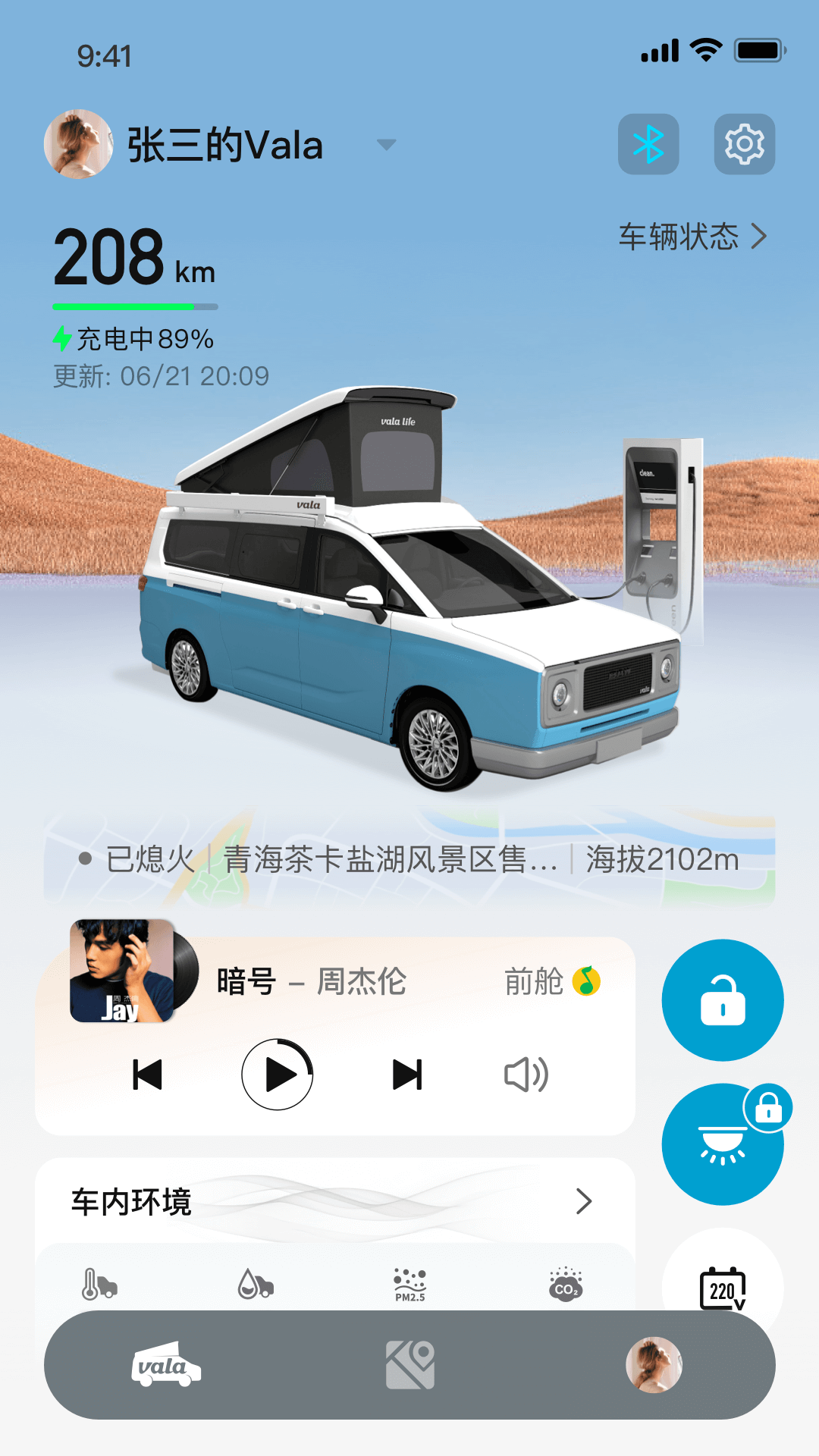Open the Bluetooth connection icon
Screen dimensions: 819x1456
coord(648,143)
